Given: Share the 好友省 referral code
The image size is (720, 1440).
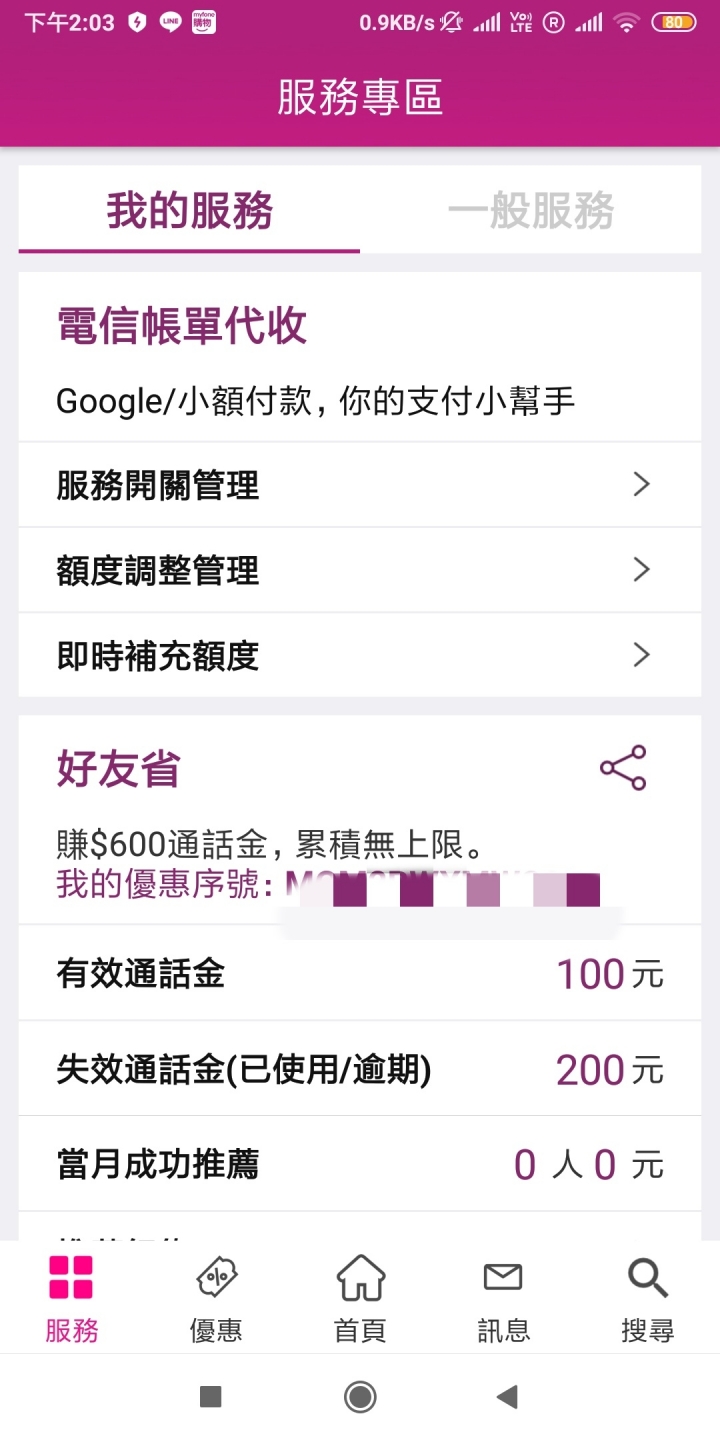Looking at the screenshot, I should pos(623,768).
